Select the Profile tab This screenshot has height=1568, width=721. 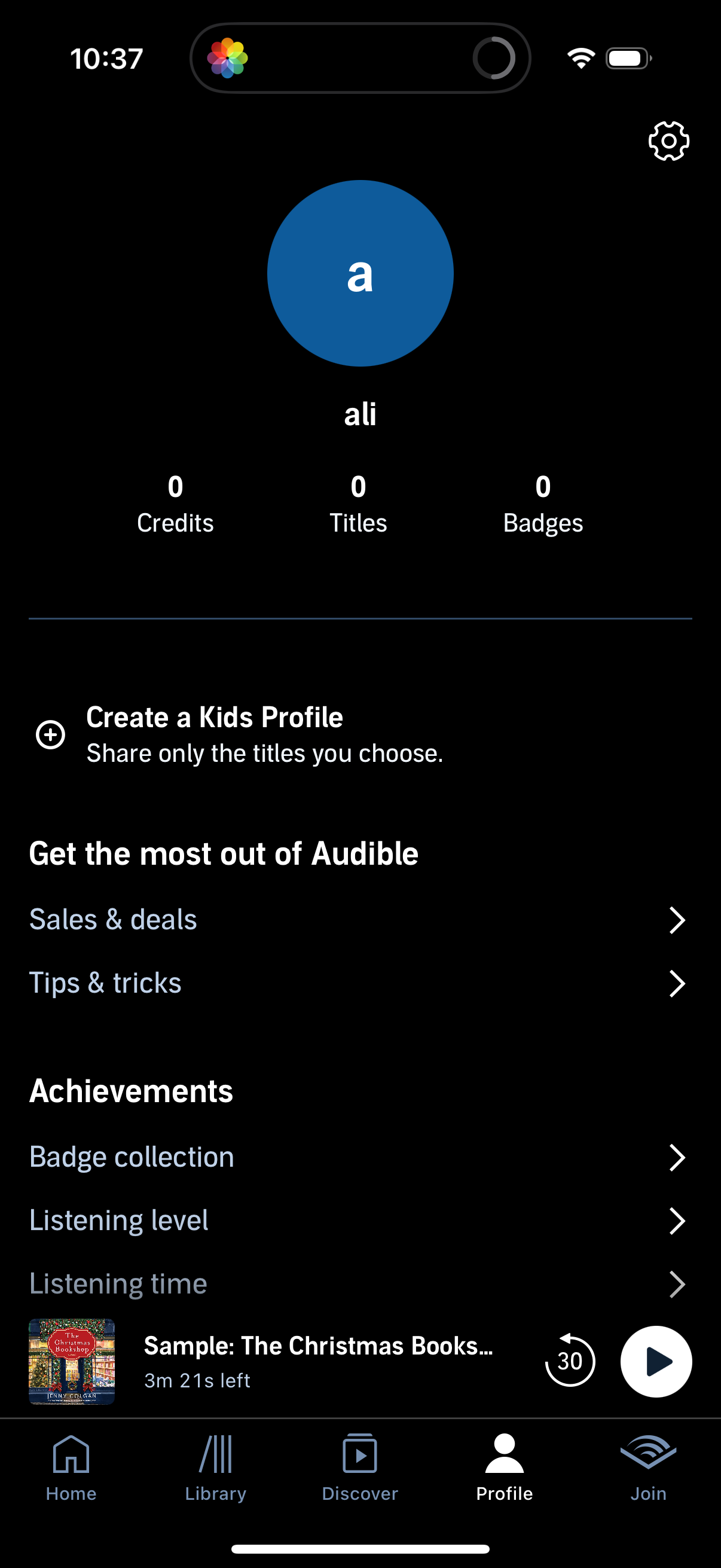tap(504, 1473)
